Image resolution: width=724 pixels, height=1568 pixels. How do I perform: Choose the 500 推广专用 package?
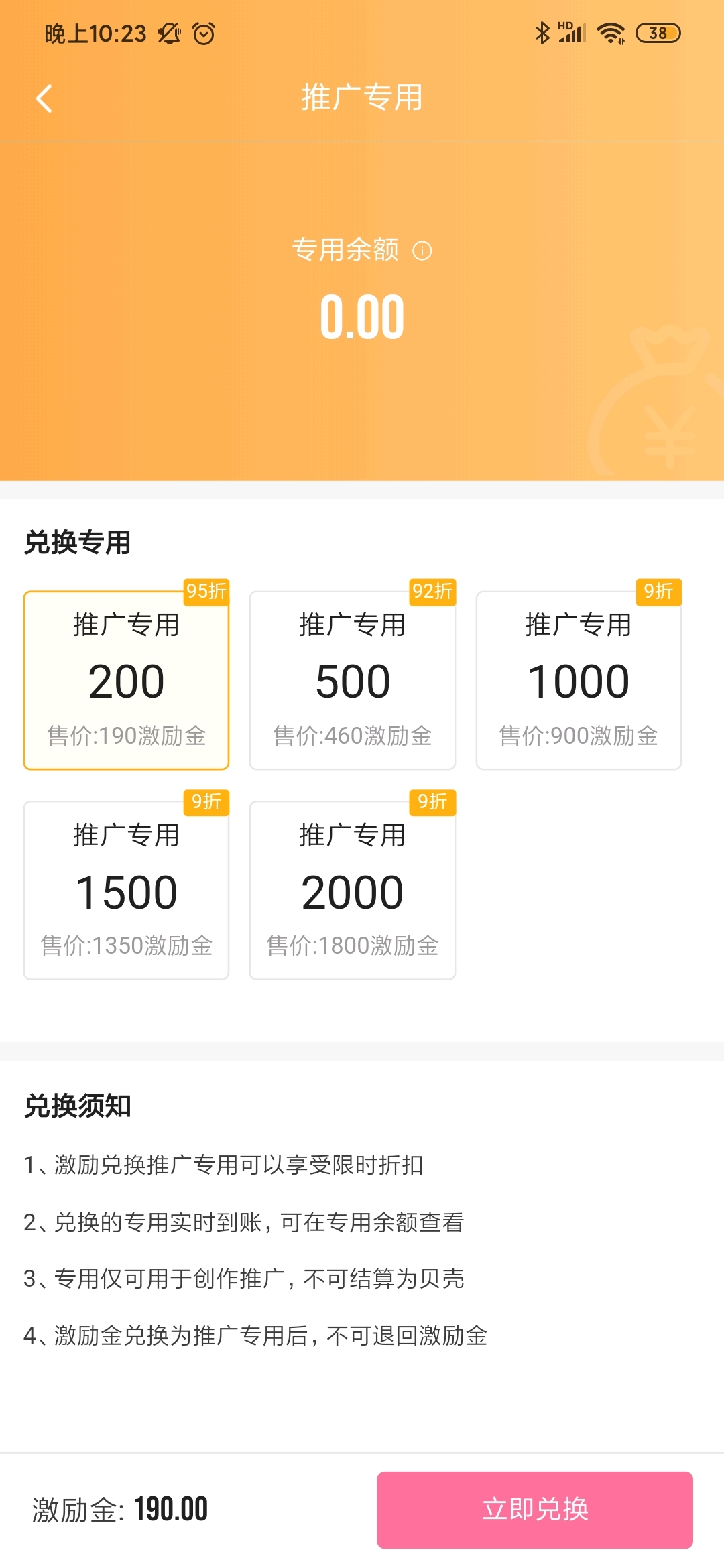(353, 680)
